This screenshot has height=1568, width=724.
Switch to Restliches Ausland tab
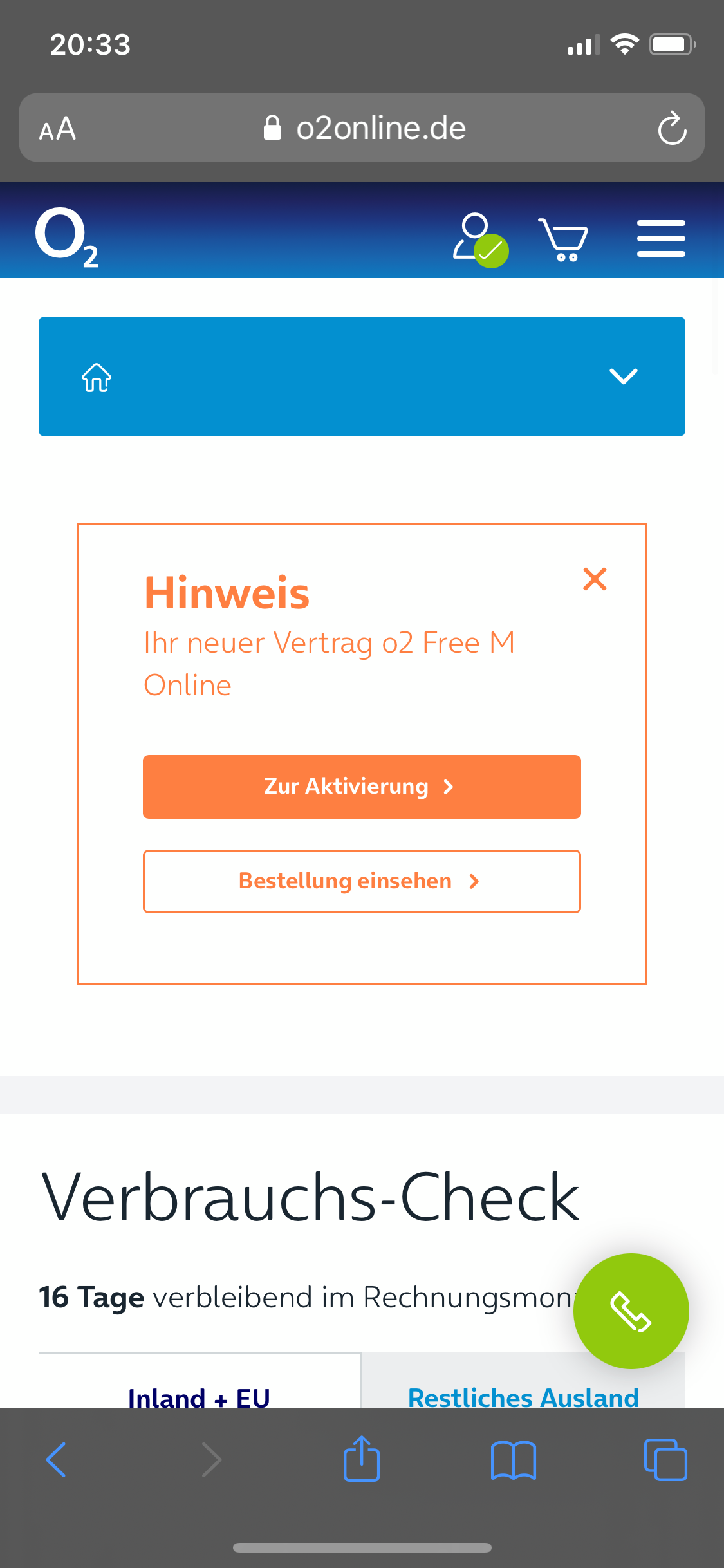click(523, 1395)
